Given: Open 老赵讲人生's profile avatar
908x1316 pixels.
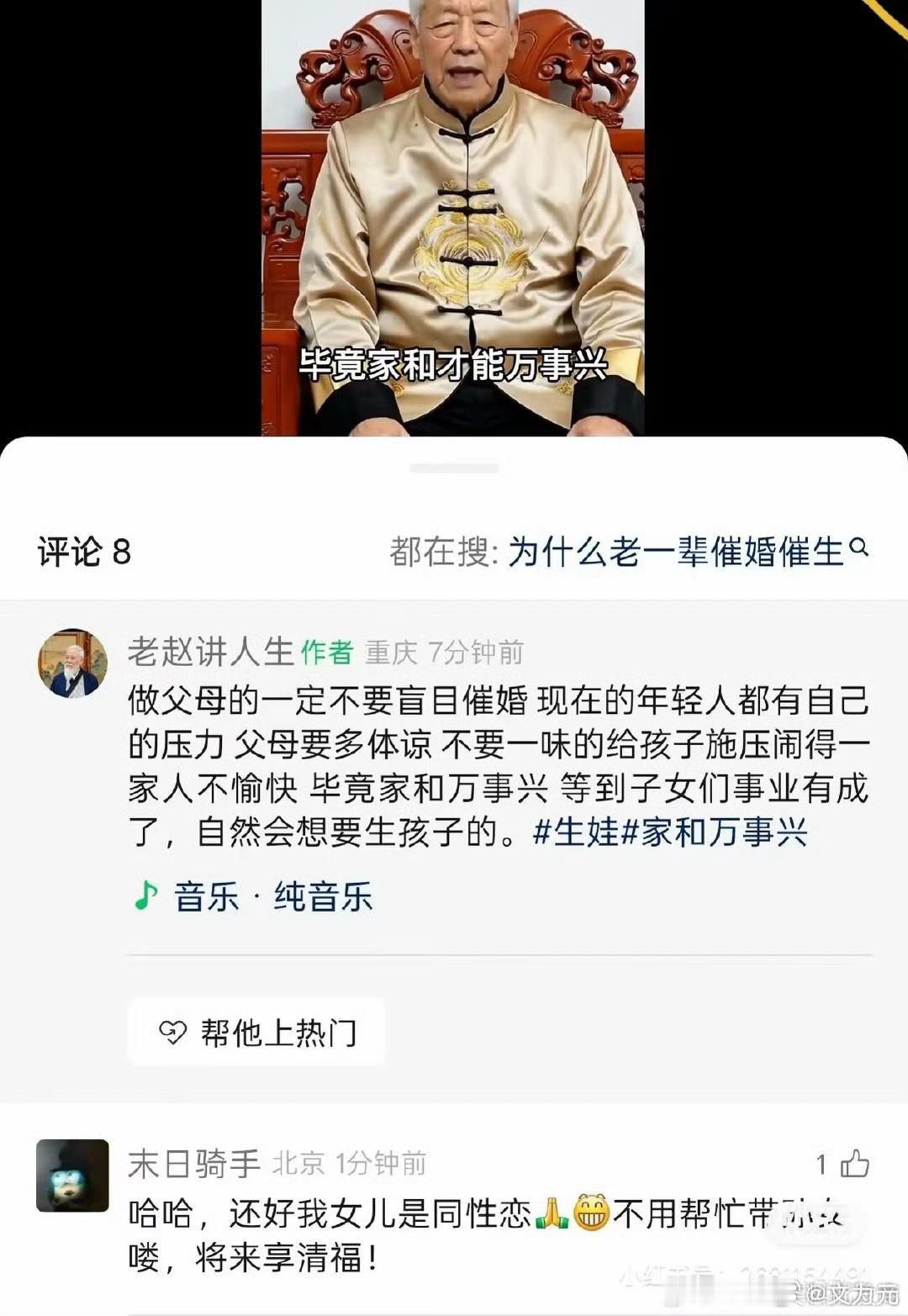Looking at the screenshot, I should (72, 661).
